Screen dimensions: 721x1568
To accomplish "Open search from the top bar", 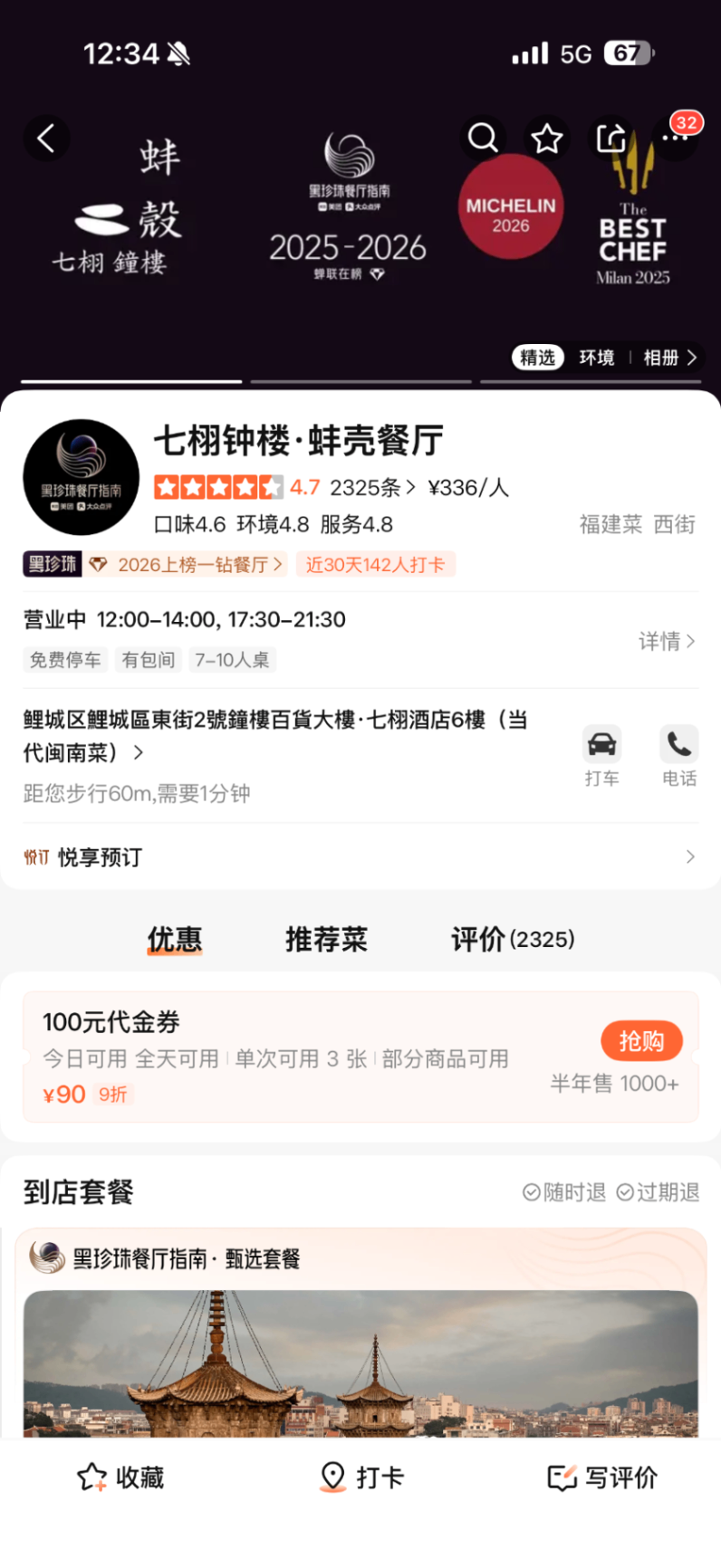I will 483,139.
